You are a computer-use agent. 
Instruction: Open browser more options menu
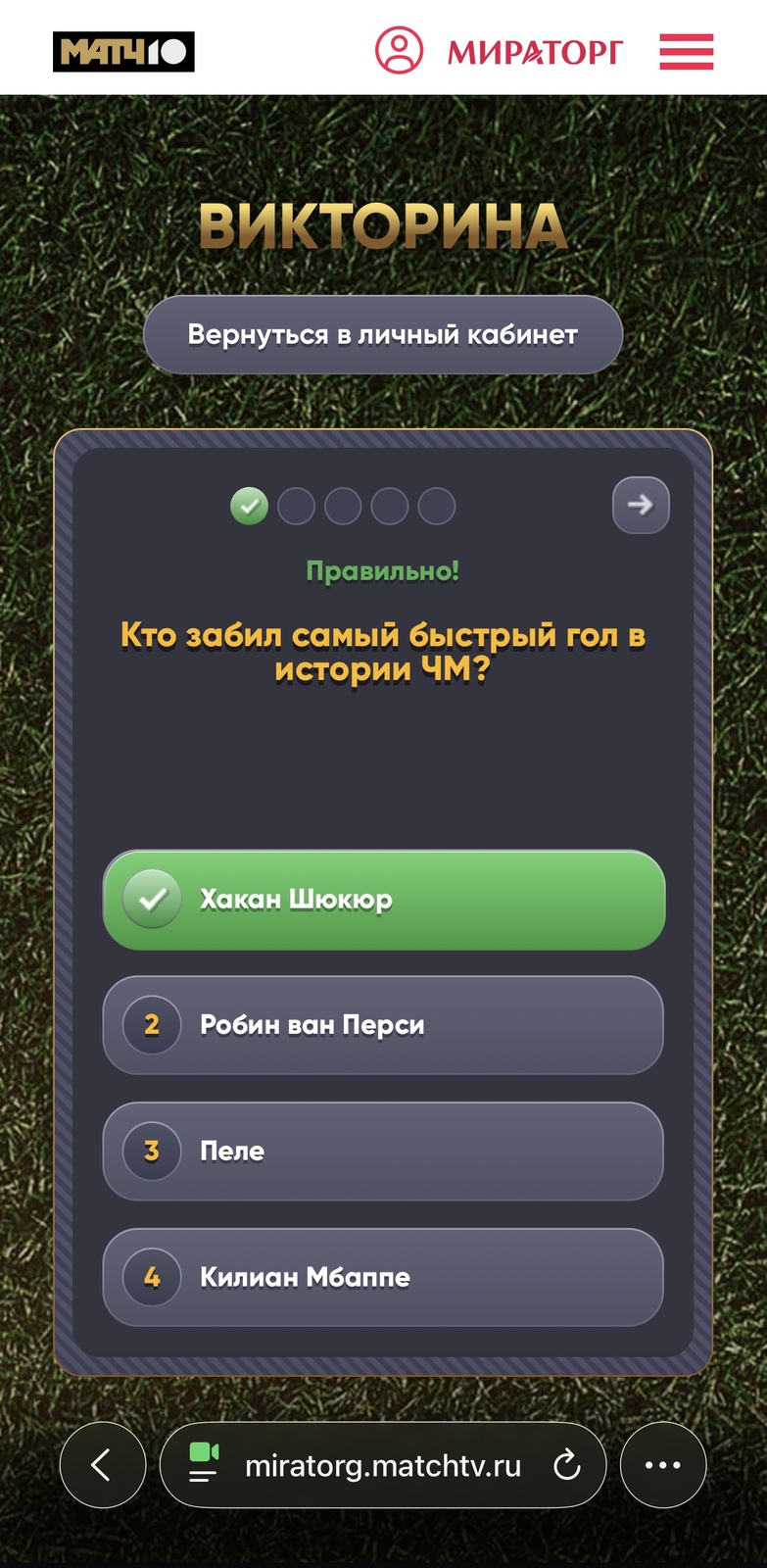click(663, 1465)
